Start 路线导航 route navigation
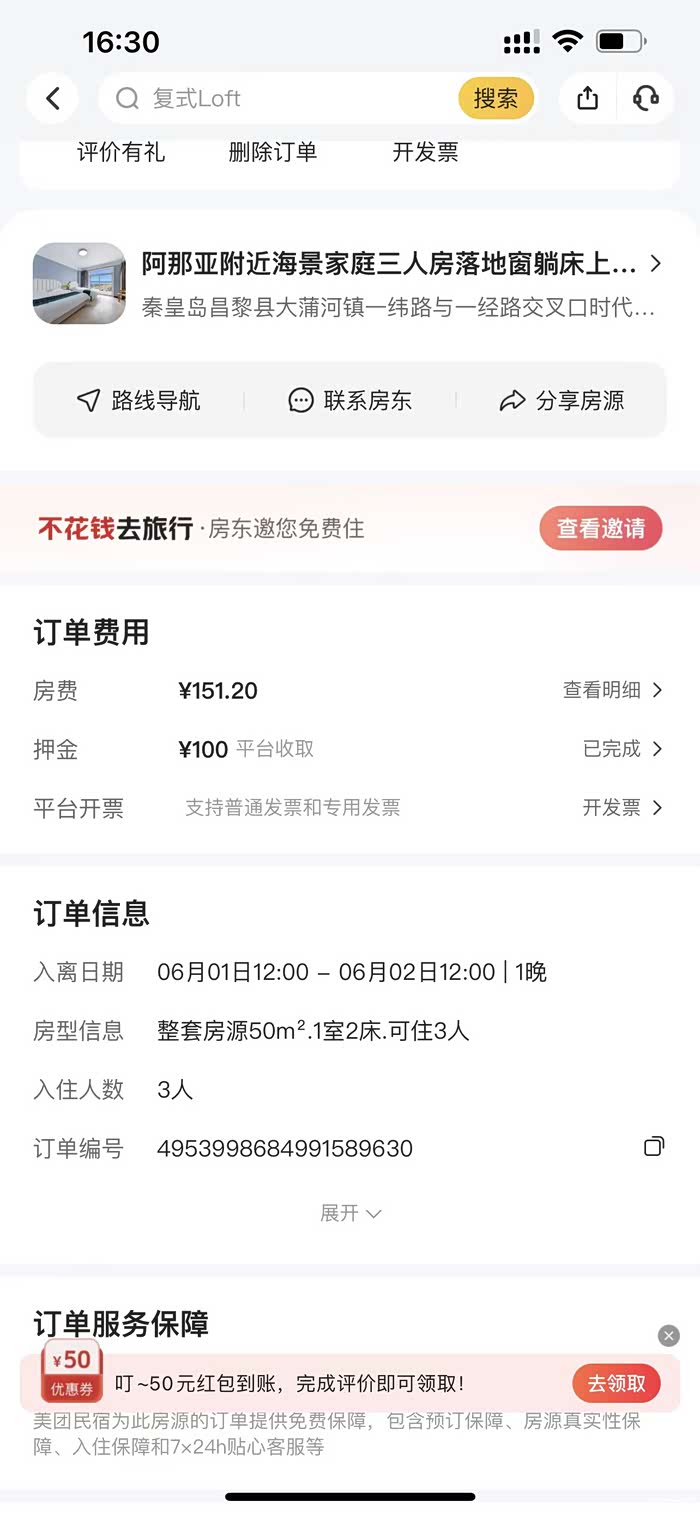The height and width of the screenshot is (1514, 700). (x=139, y=401)
